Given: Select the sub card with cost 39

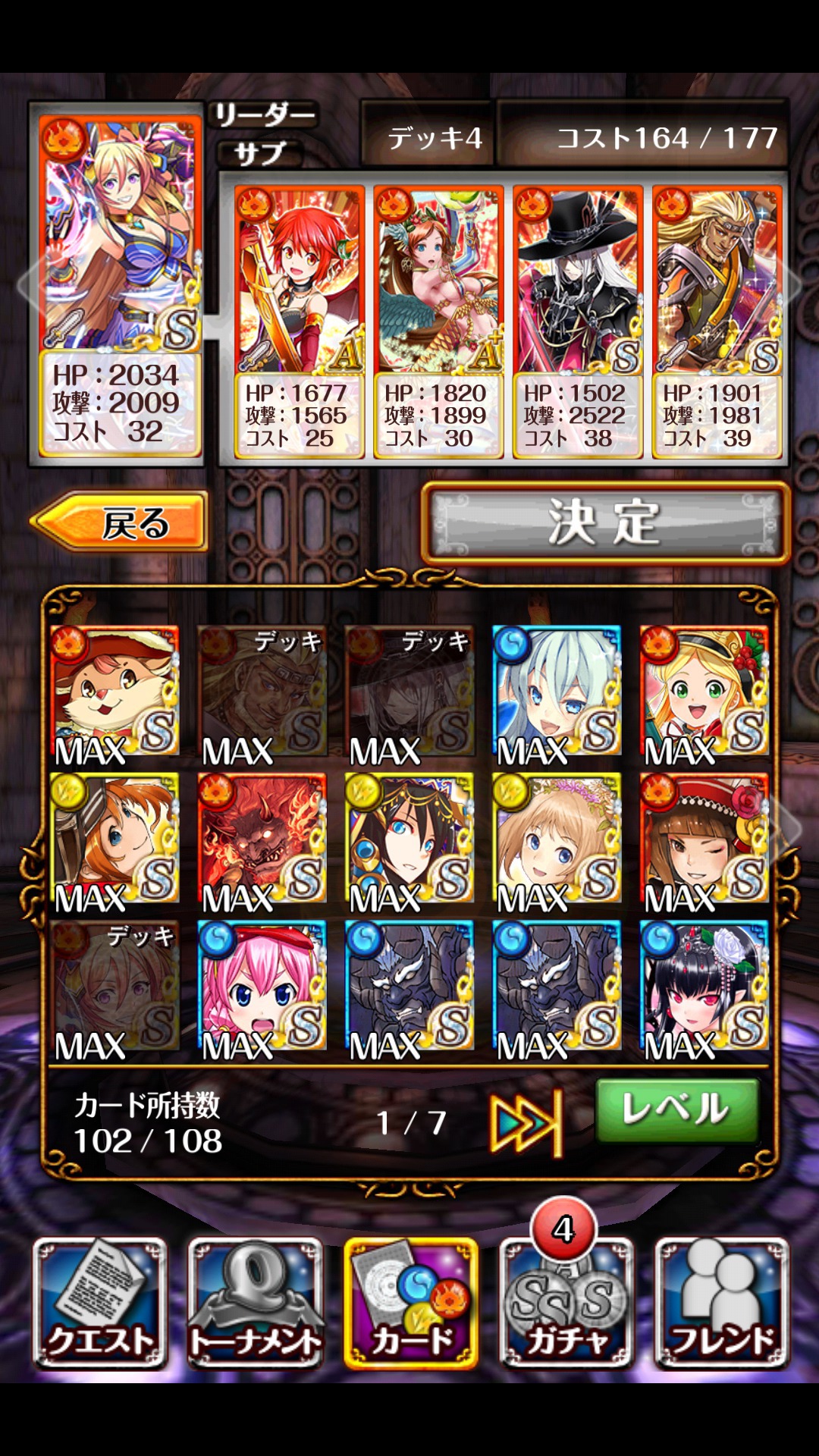Looking at the screenshot, I should (717, 322).
